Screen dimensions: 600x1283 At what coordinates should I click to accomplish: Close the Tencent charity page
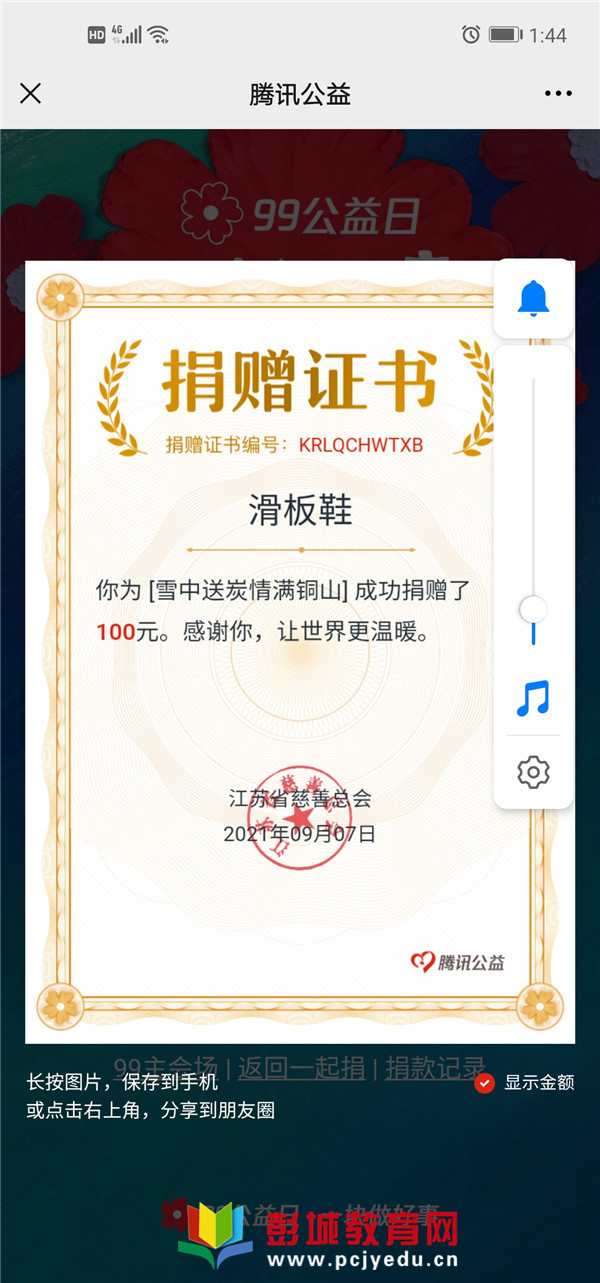[31, 94]
